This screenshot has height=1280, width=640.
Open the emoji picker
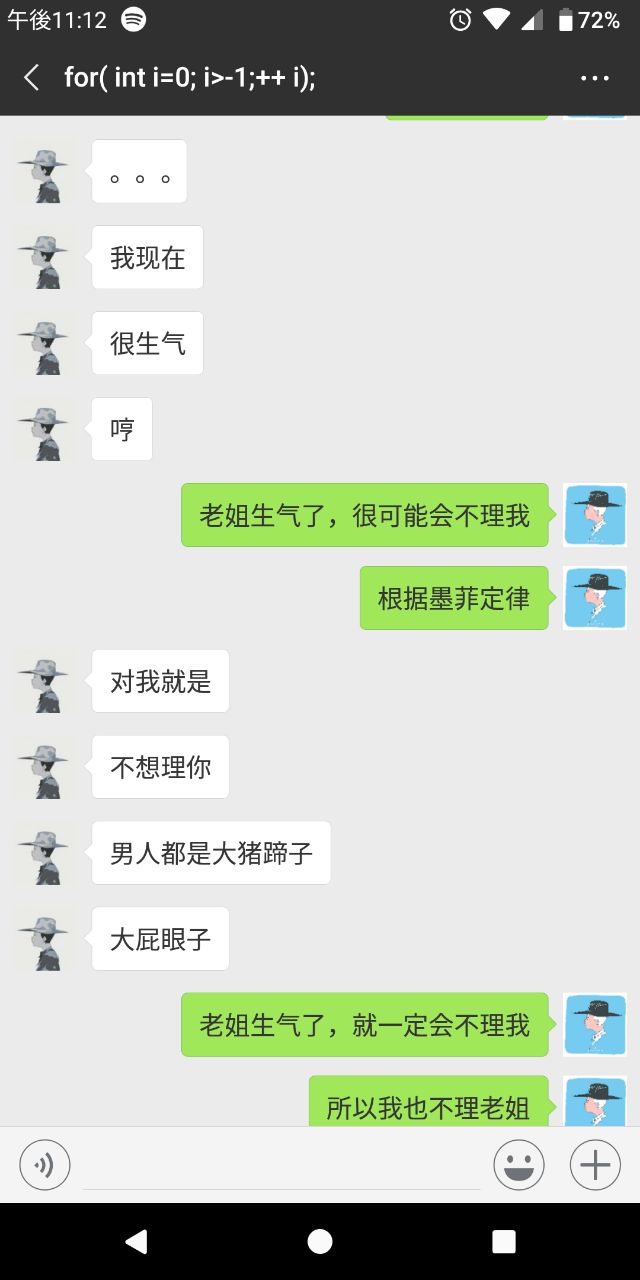click(519, 1165)
